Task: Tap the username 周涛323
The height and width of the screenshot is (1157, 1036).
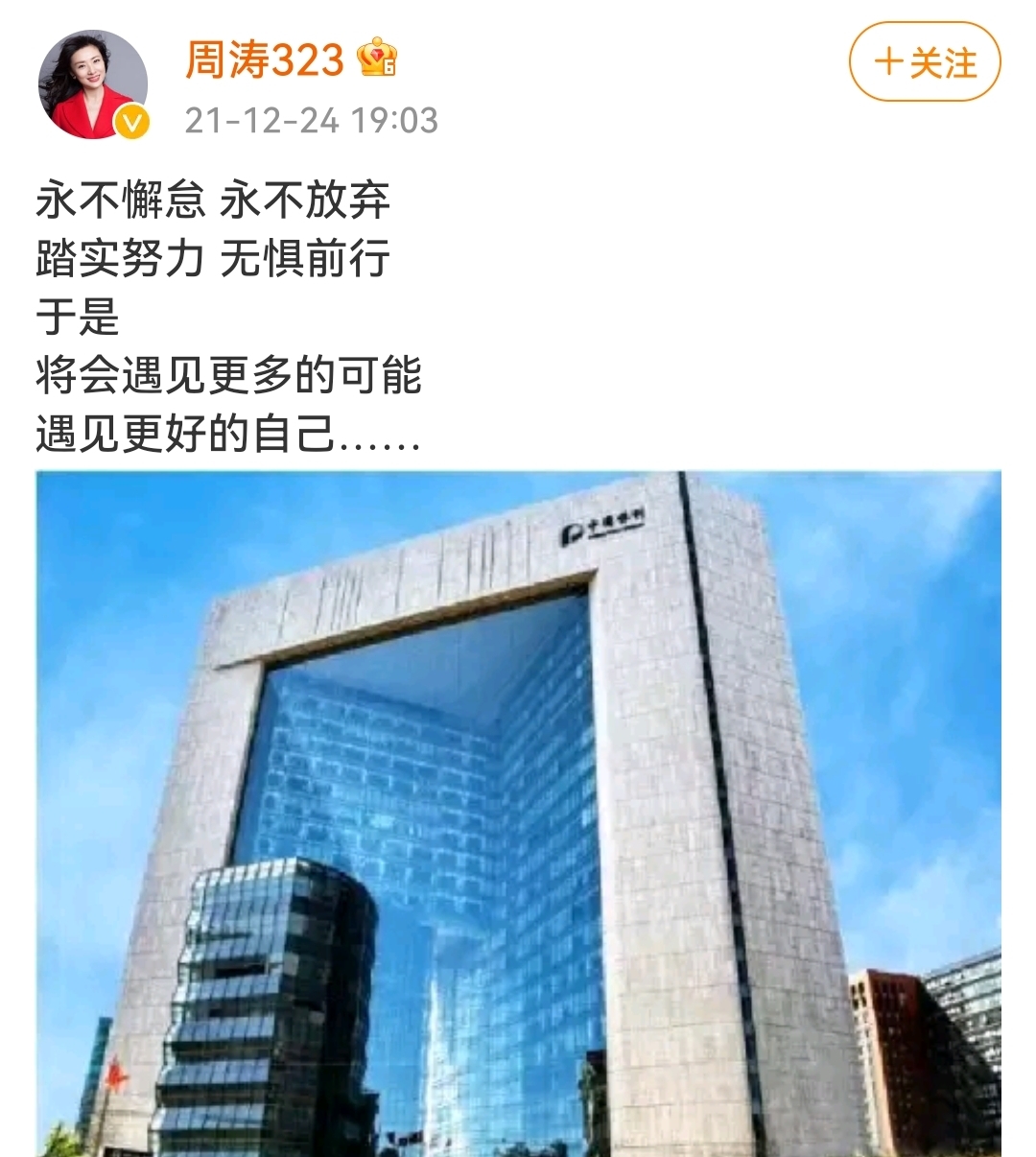Action: pos(264,60)
